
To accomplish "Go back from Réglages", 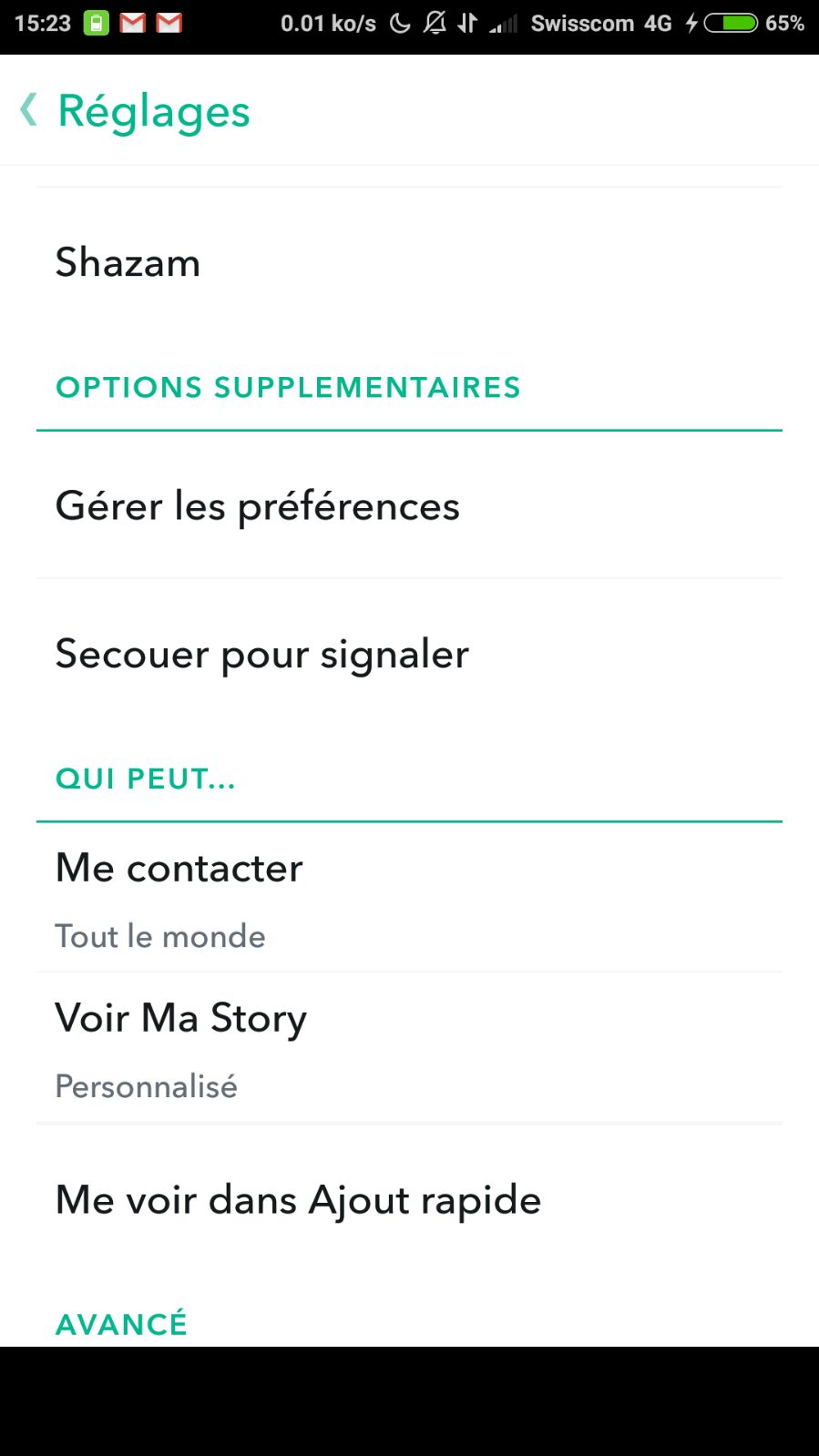I will tap(29, 110).
